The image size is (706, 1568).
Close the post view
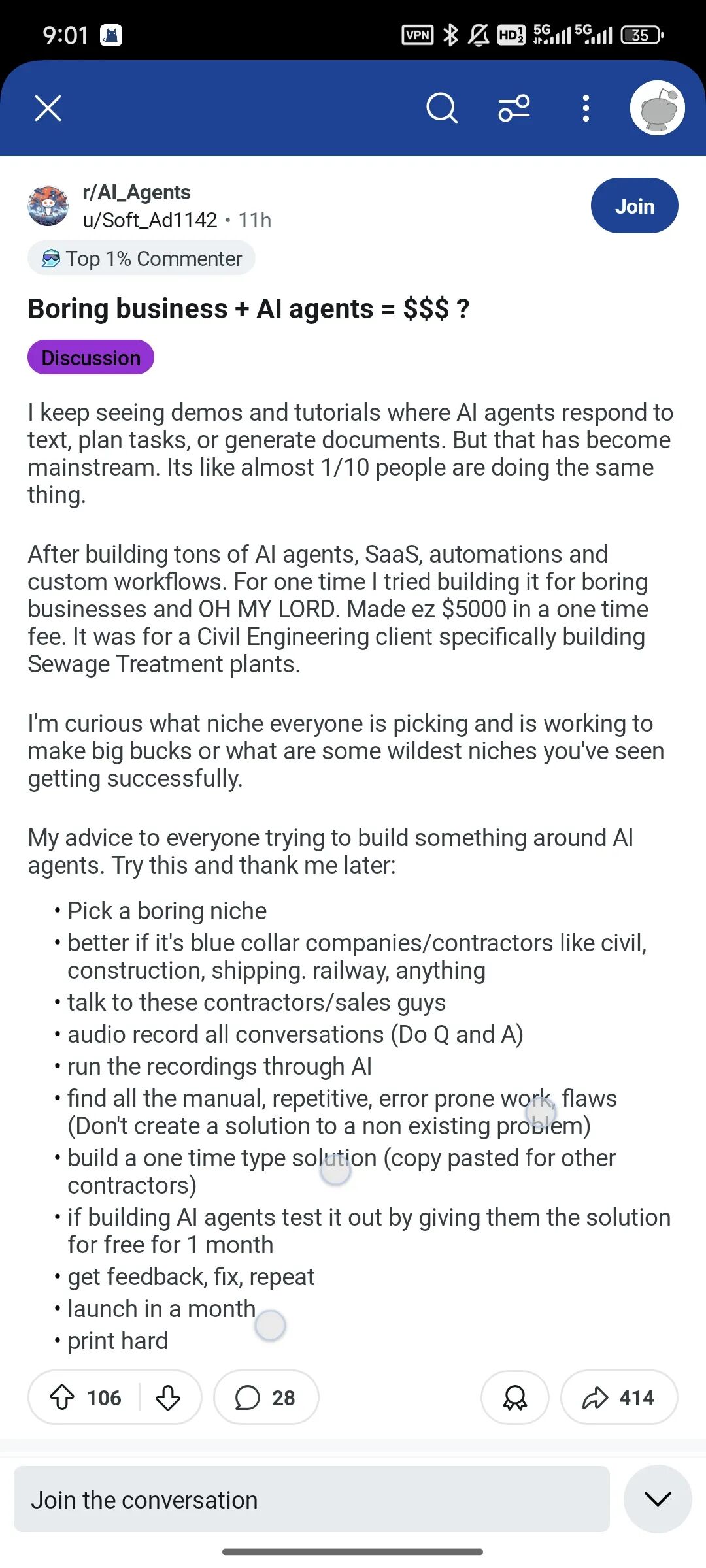(x=48, y=108)
